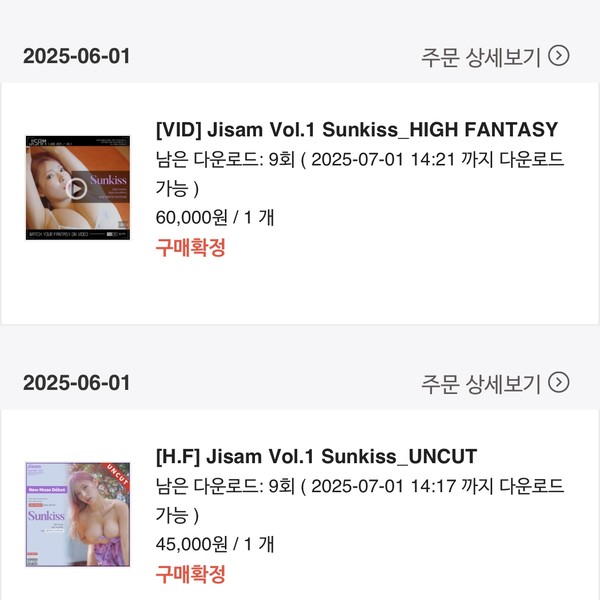Viewport: 600px width, 600px height.
Task: Open the [VID] Jisam Vol.1 Sunkiss_HIGH FANTASY title
Action: (357, 129)
